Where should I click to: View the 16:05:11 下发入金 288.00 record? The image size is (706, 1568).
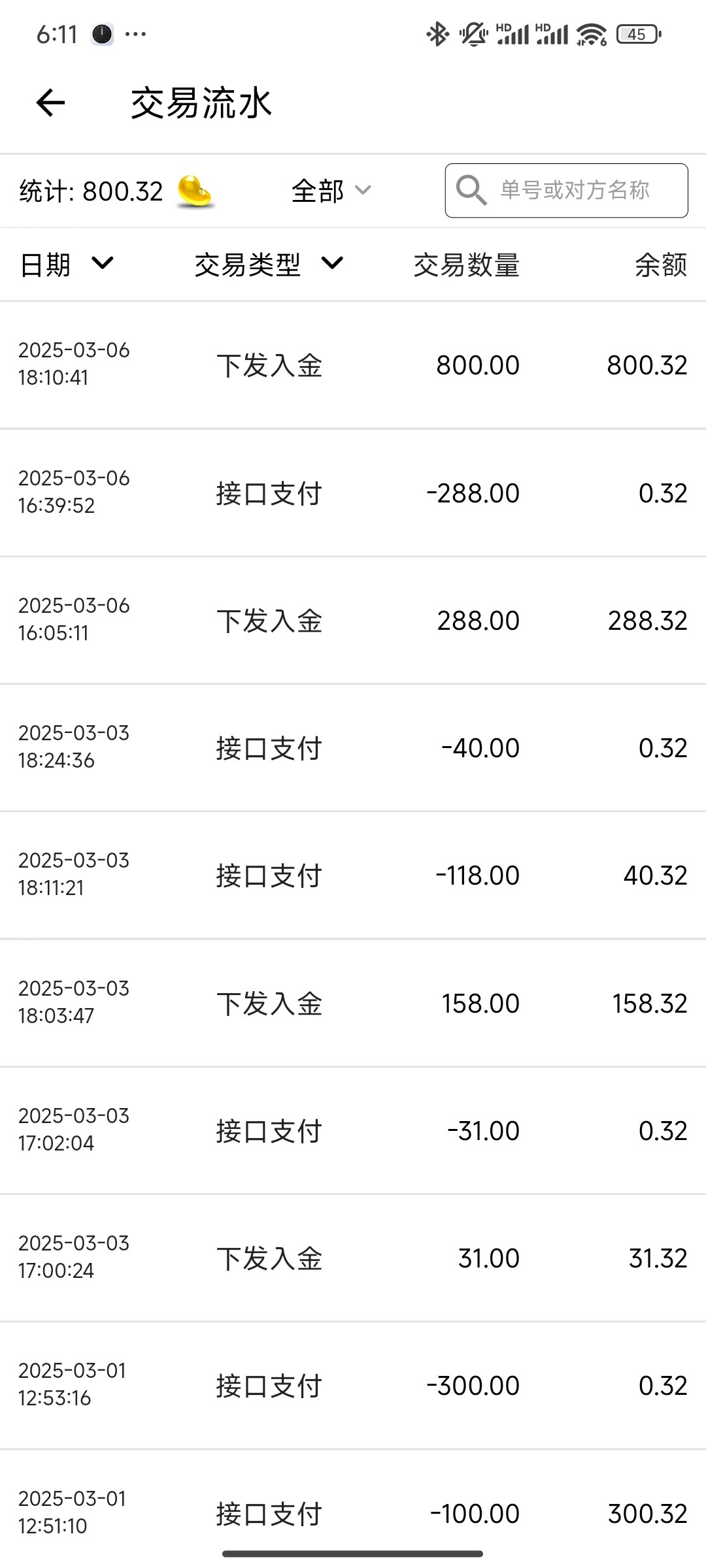coord(353,620)
